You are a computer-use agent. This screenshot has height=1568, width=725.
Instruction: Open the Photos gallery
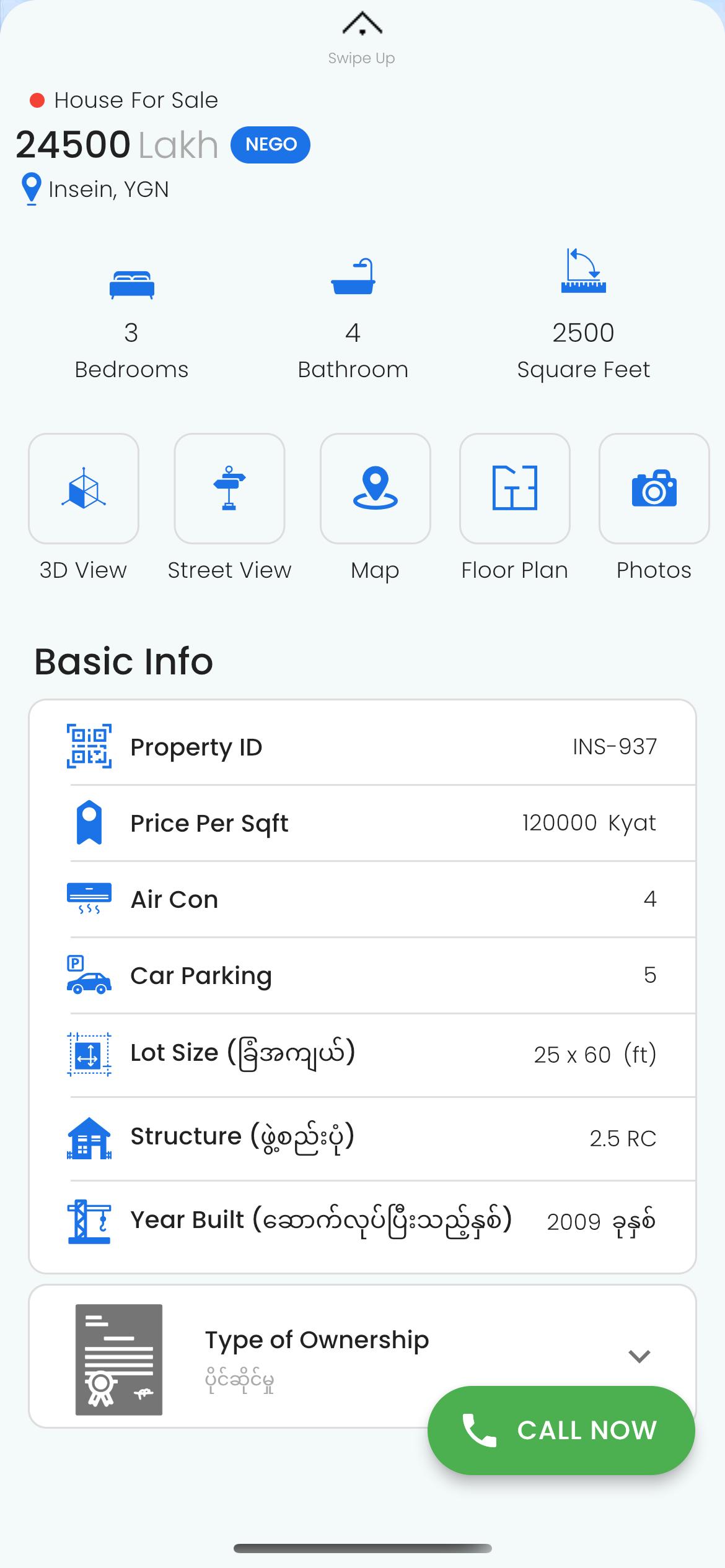pyautogui.click(x=654, y=489)
